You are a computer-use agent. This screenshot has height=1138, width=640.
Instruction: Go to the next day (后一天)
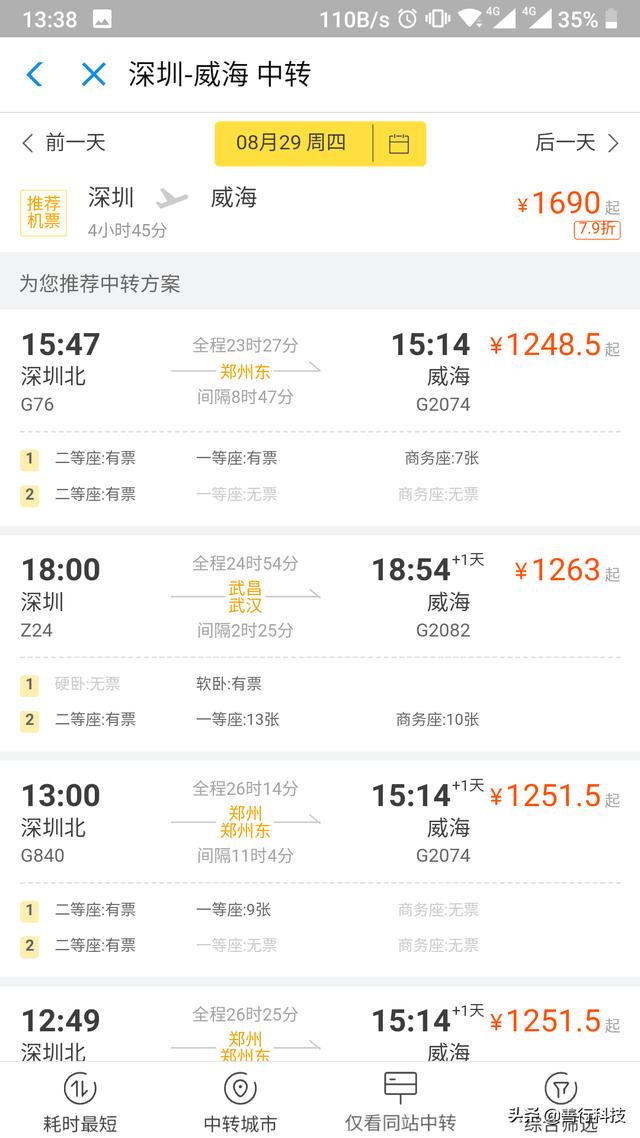click(x=577, y=142)
